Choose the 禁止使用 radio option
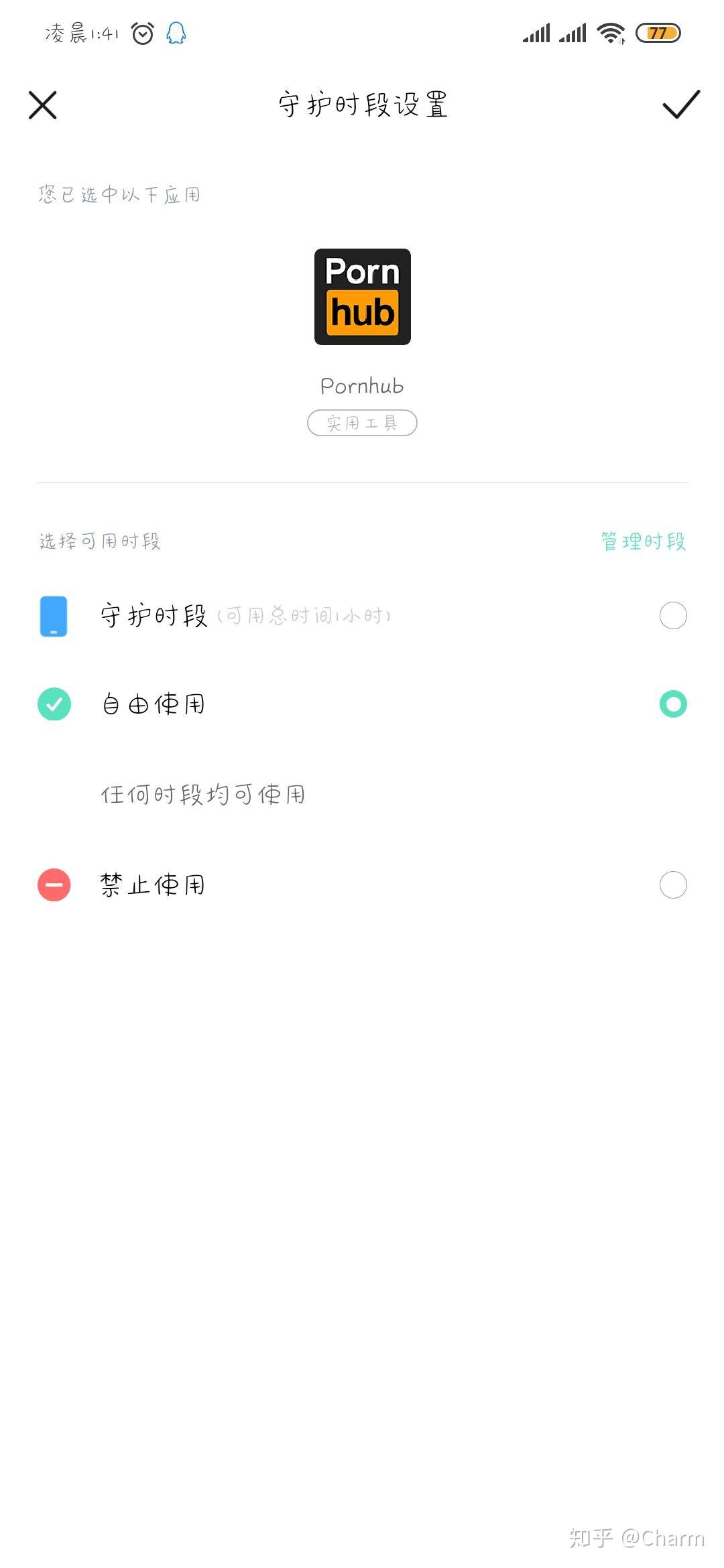Screen dimensions: 724x1568 pyautogui.click(x=673, y=885)
